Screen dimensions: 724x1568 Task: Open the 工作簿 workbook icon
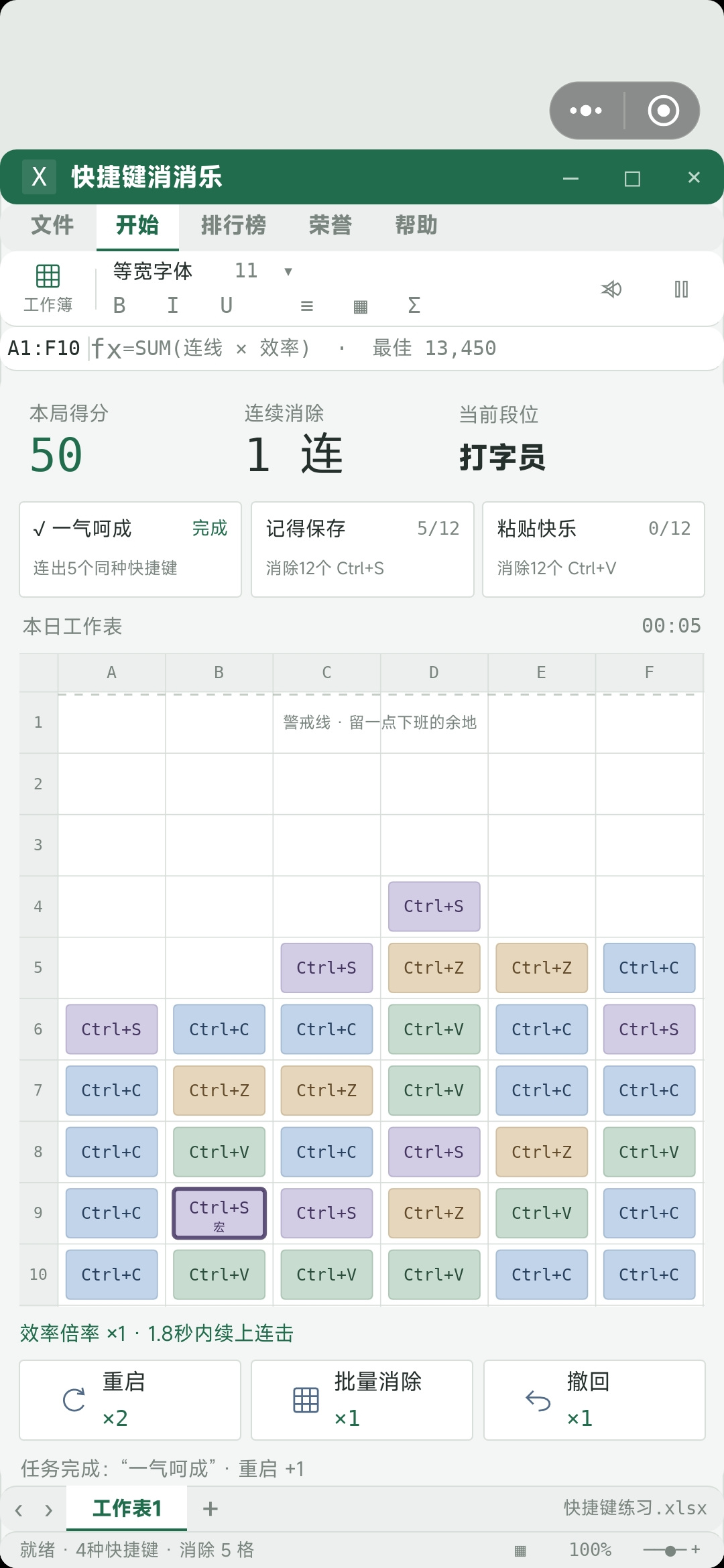(48, 288)
